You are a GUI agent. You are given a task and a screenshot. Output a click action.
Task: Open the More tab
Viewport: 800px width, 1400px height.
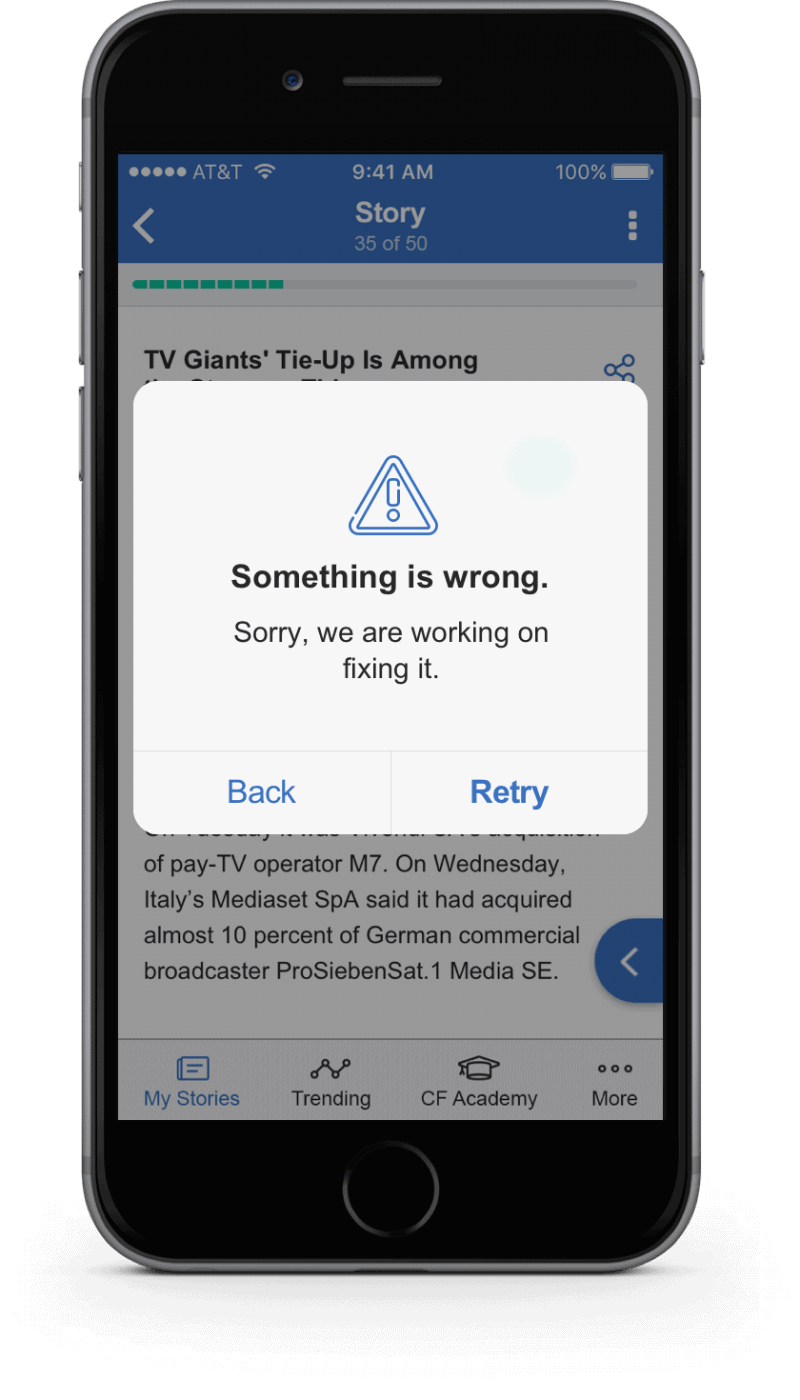point(614,1082)
